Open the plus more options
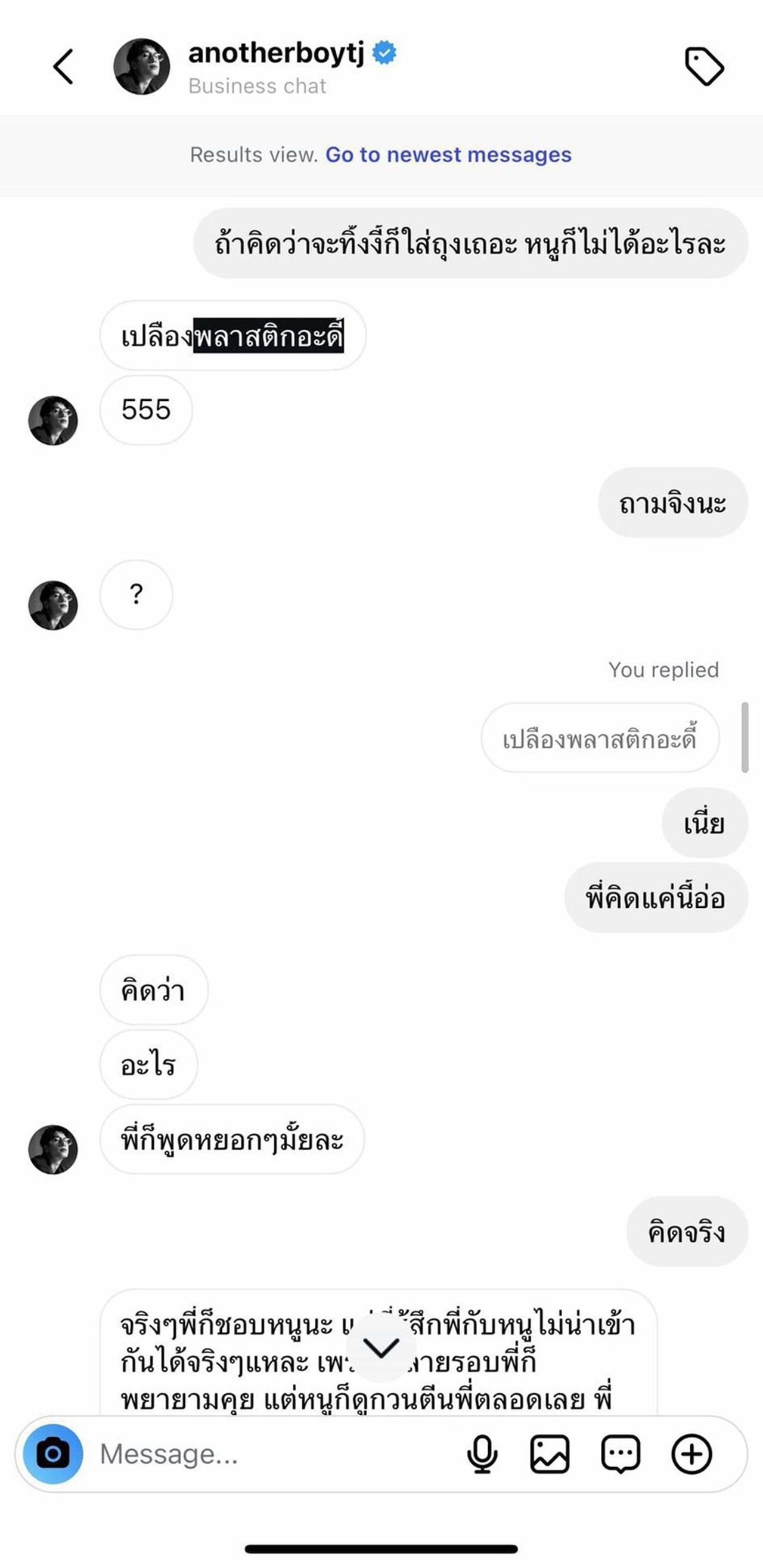 coord(691,1454)
